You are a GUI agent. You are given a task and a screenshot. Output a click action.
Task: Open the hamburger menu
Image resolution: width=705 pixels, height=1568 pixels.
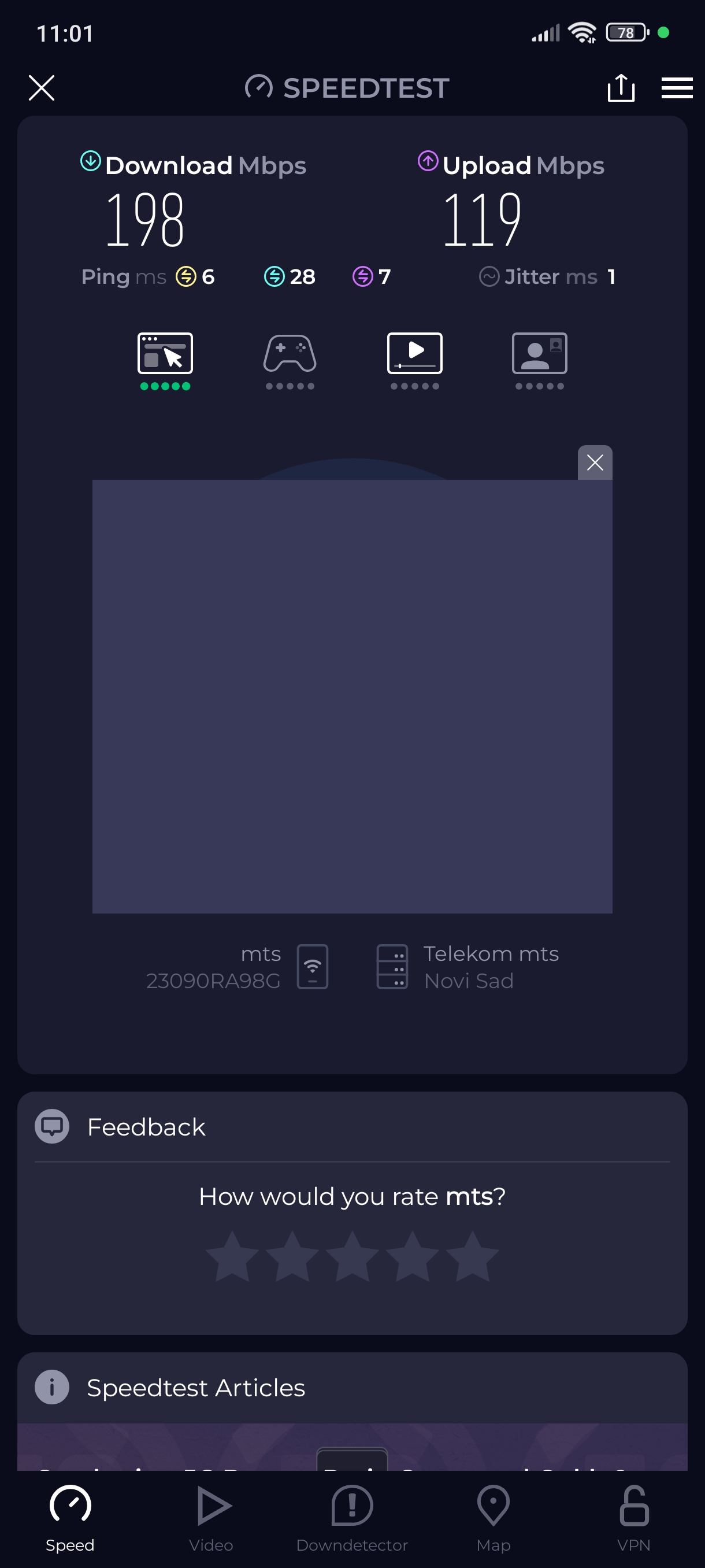click(x=677, y=88)
